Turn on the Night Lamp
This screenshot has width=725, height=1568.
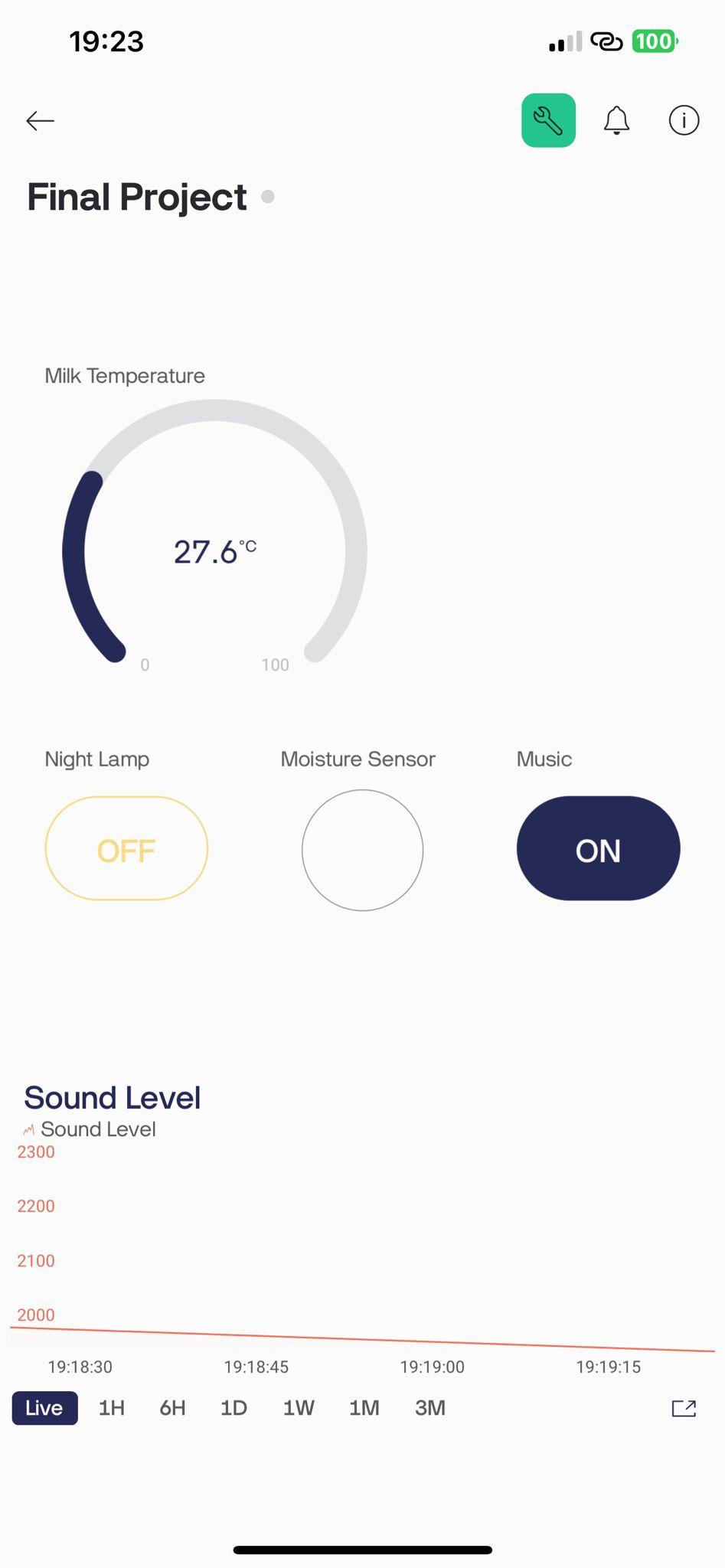coord(126,849)
